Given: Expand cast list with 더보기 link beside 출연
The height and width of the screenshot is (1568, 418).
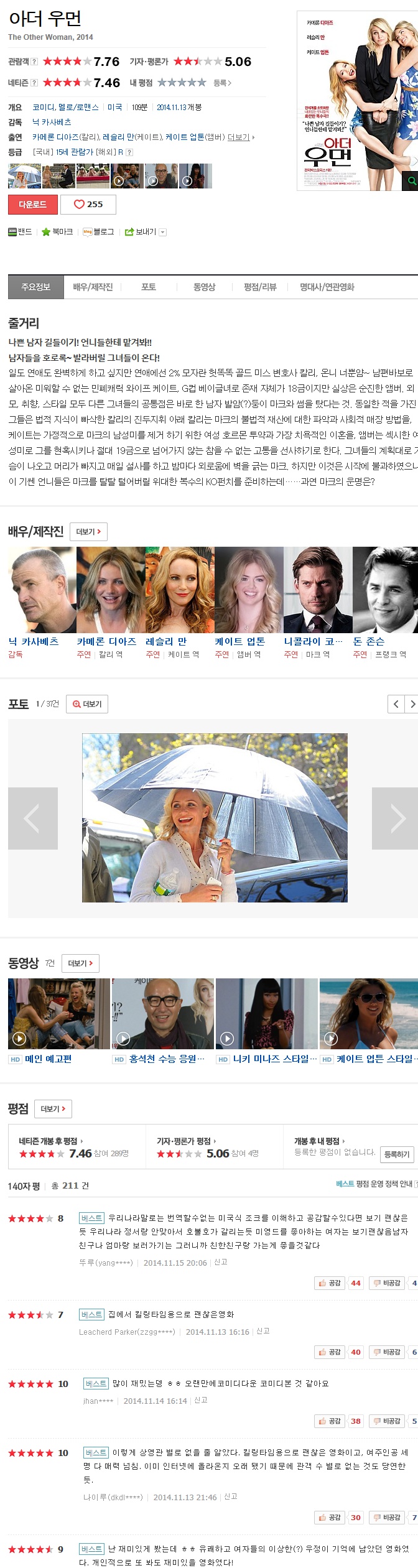Looking at the screenshot, I should 239,137.
